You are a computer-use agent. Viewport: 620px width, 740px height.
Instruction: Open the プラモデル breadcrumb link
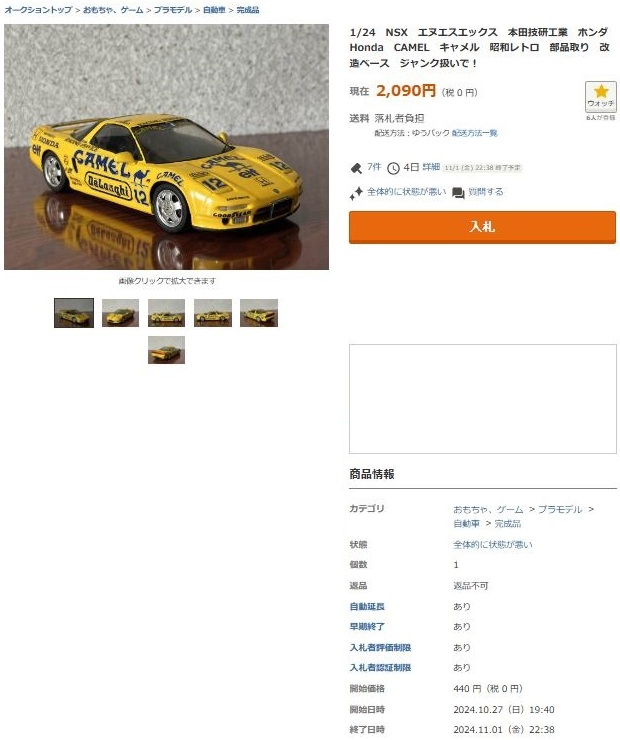coord(172,9)
